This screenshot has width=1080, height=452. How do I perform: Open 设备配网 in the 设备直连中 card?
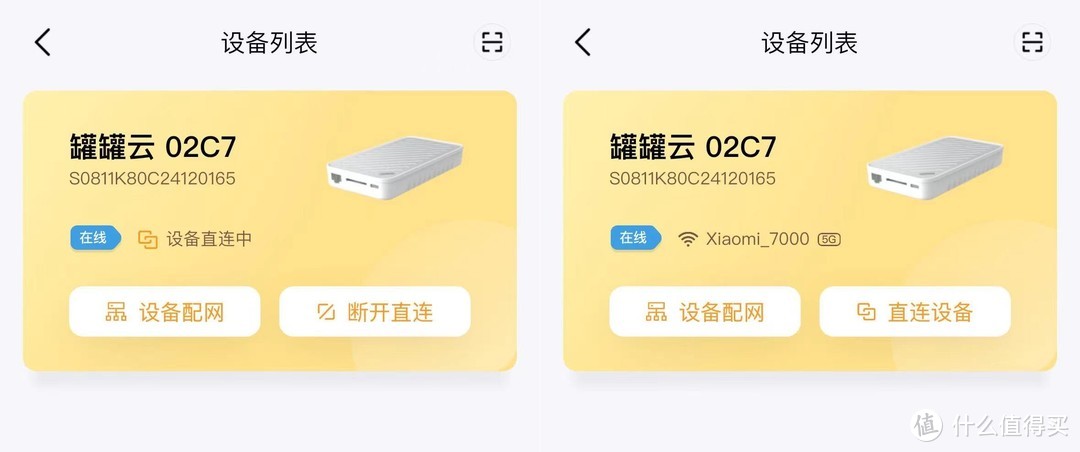(165, 312)
